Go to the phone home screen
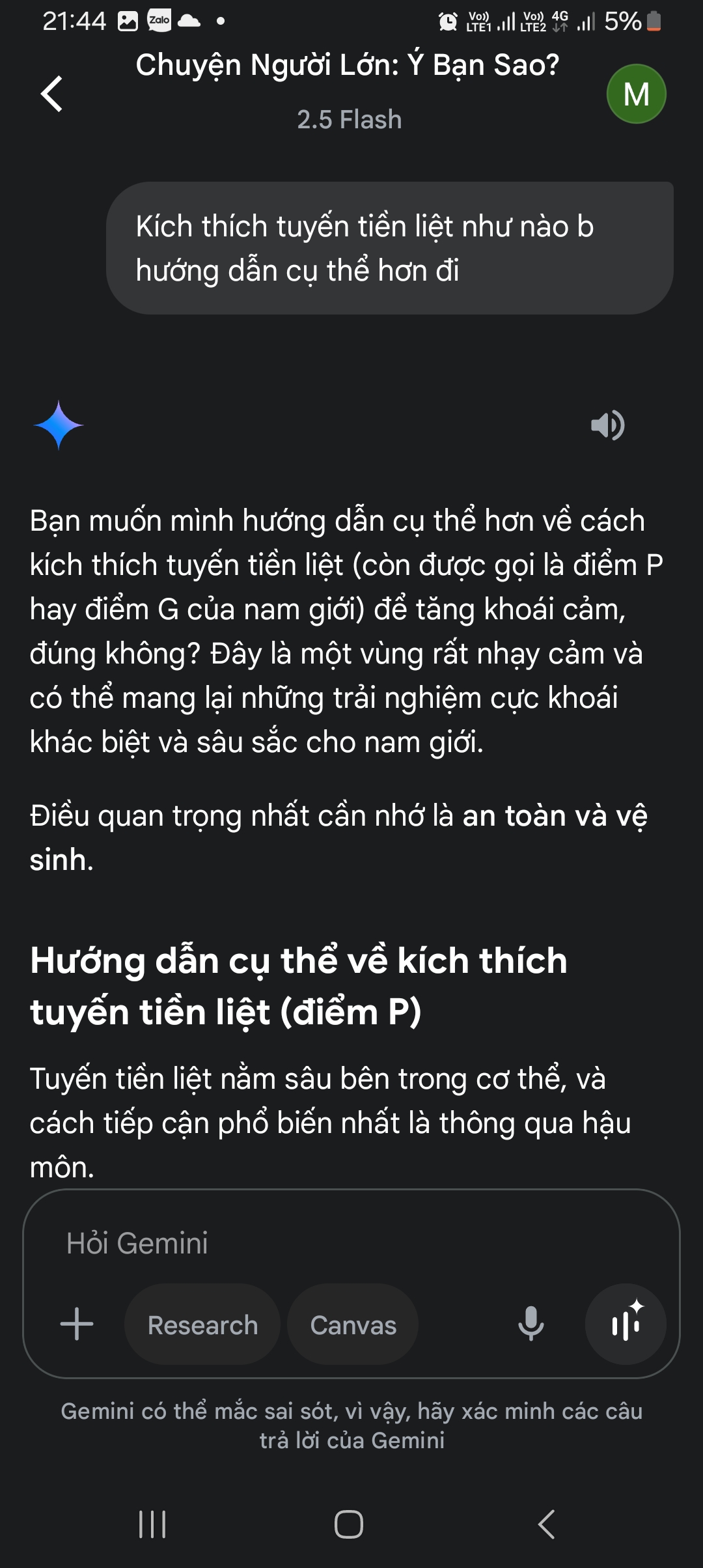This screenshot has height=1568, width=703. coord(349,1524)
